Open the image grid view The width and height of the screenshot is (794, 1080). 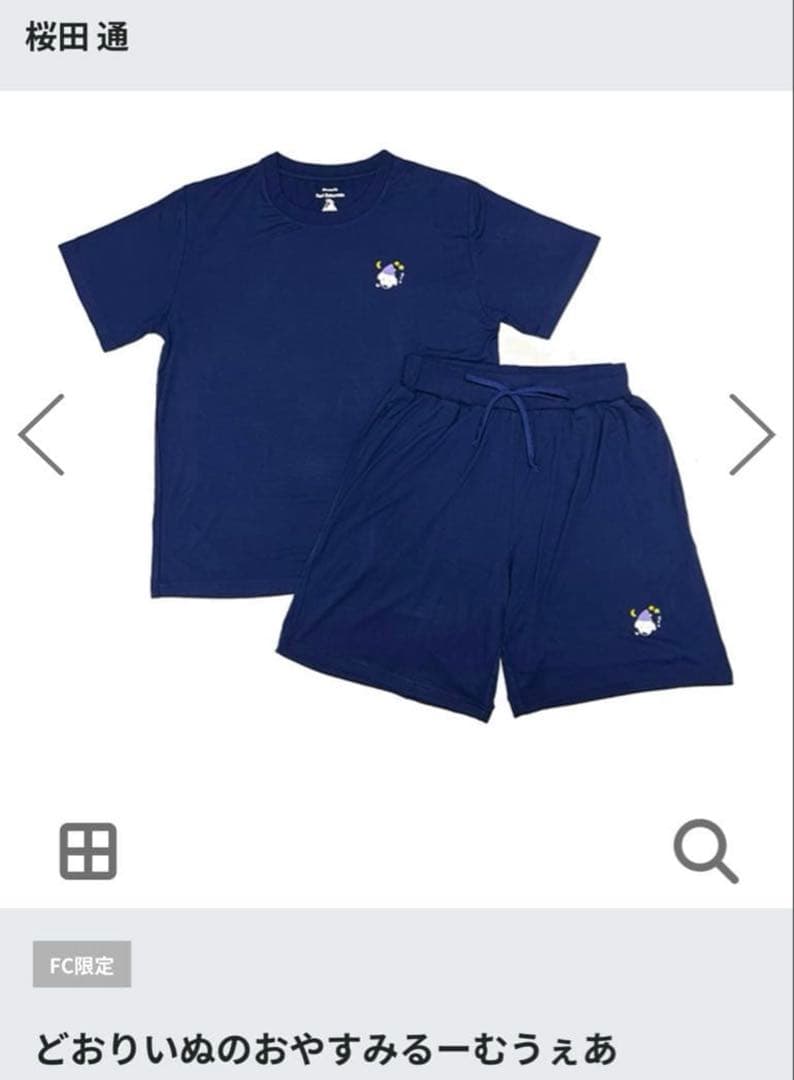(88, 851)
